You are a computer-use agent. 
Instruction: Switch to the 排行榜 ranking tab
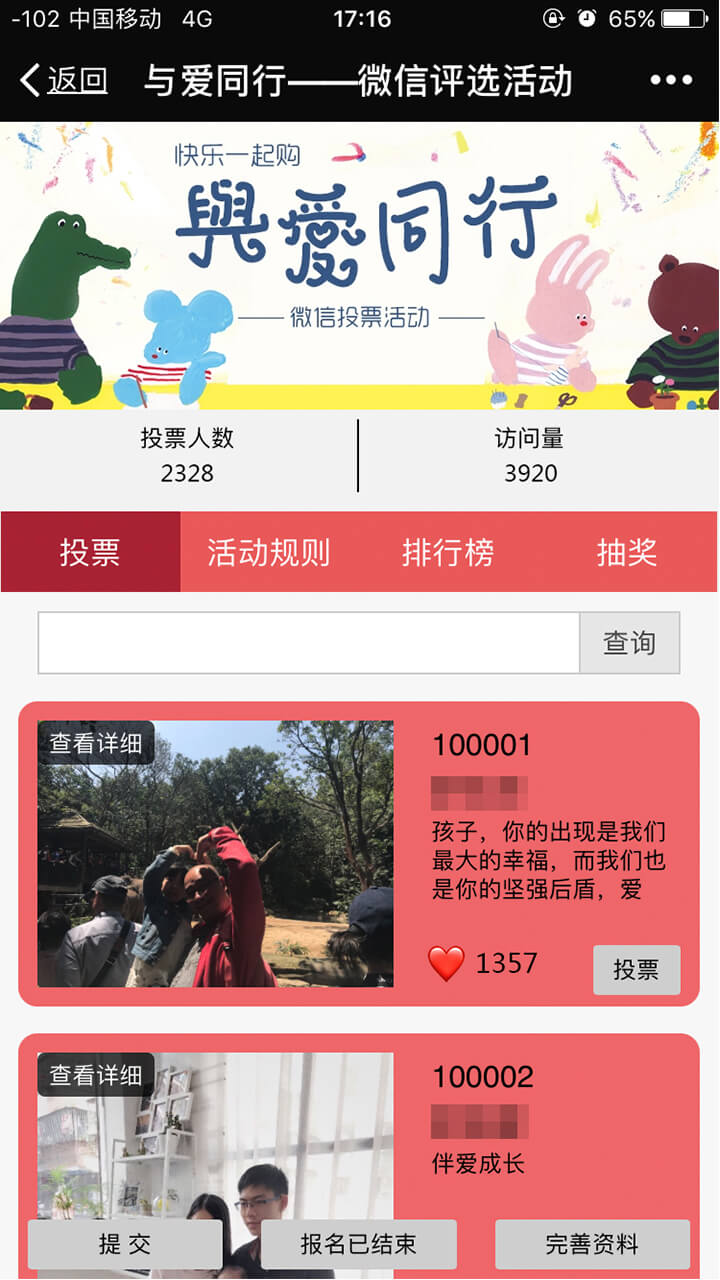(x=448, y=552)
